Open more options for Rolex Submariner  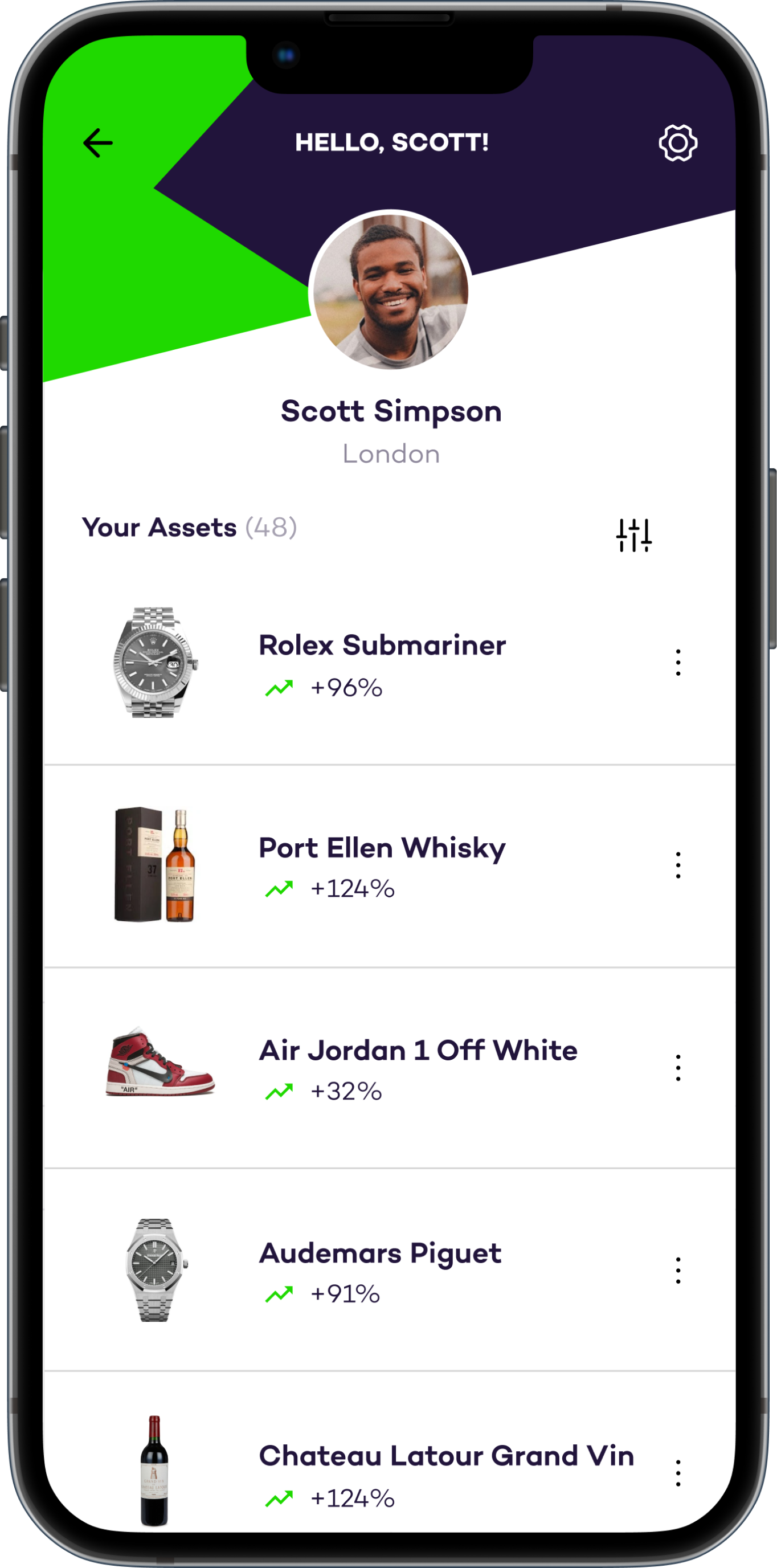(678, 662)
